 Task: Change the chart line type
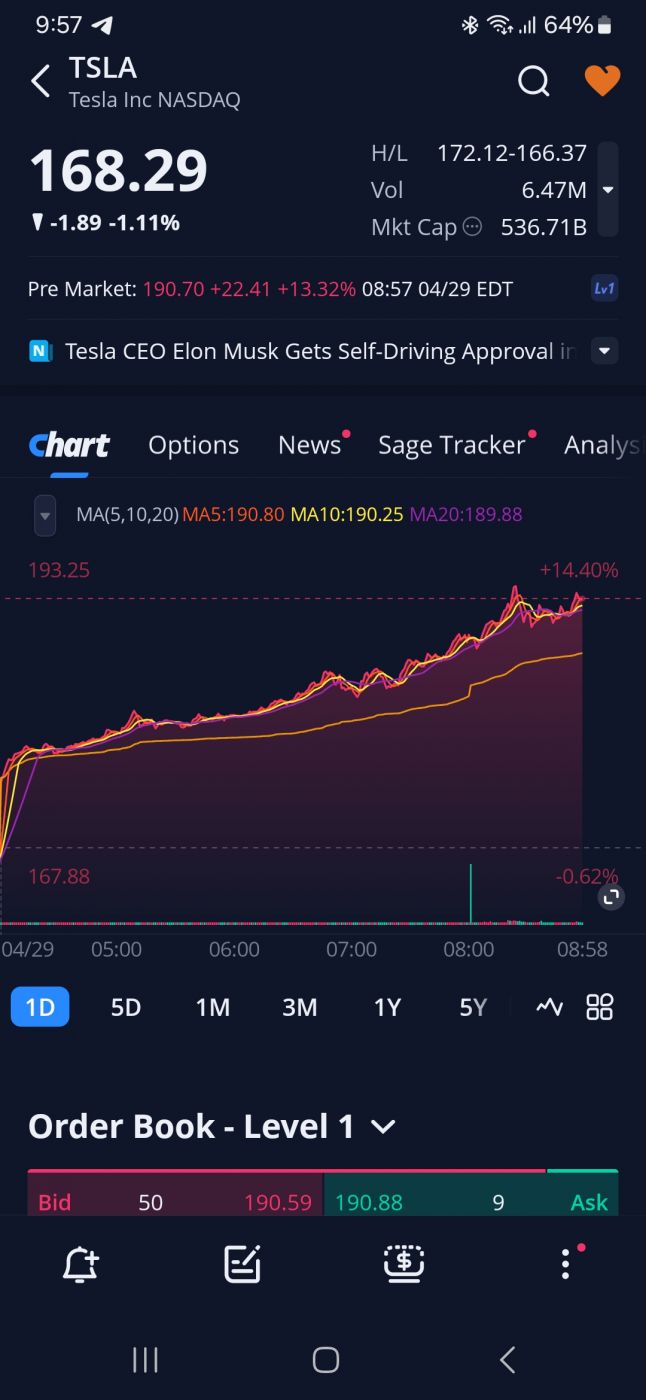coord(549,1007)
